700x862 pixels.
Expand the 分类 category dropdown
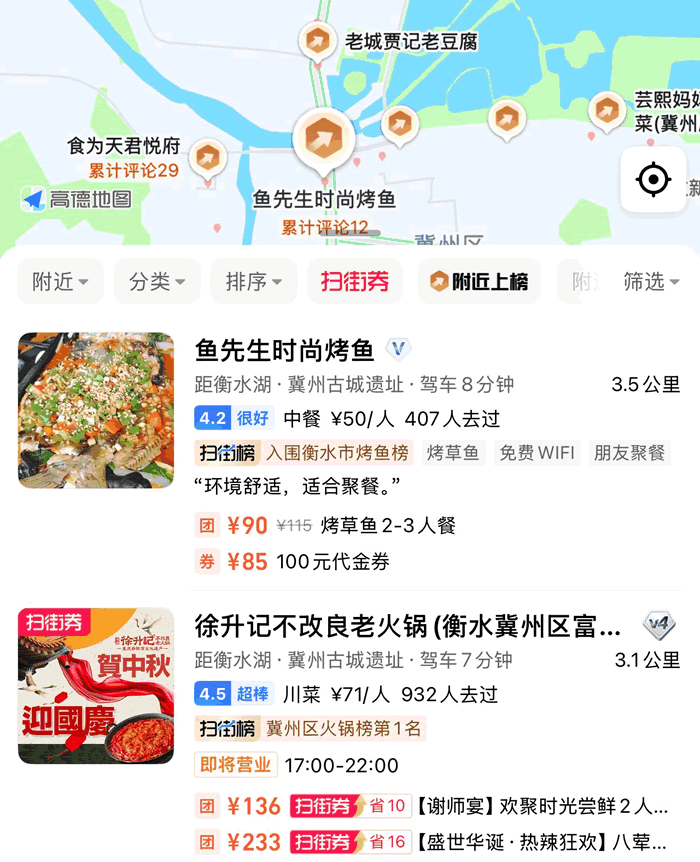(x=157, y=282)
